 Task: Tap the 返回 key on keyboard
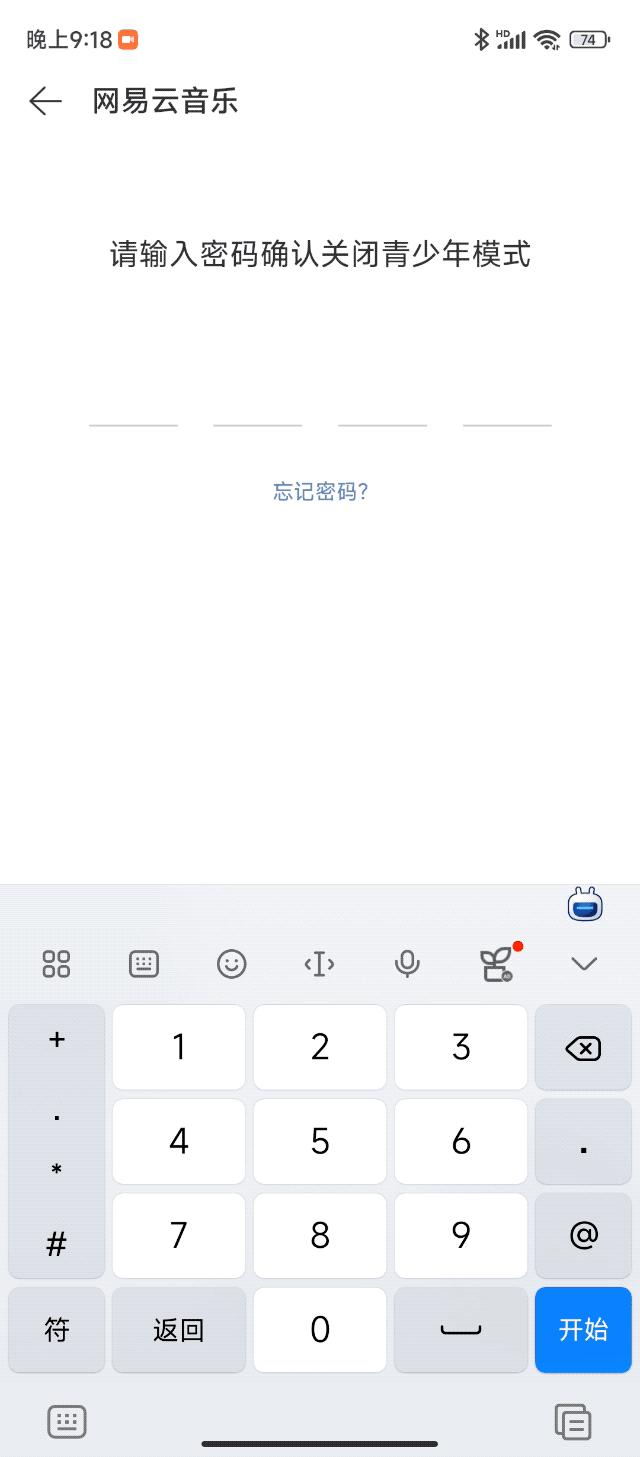[179, 1329]
